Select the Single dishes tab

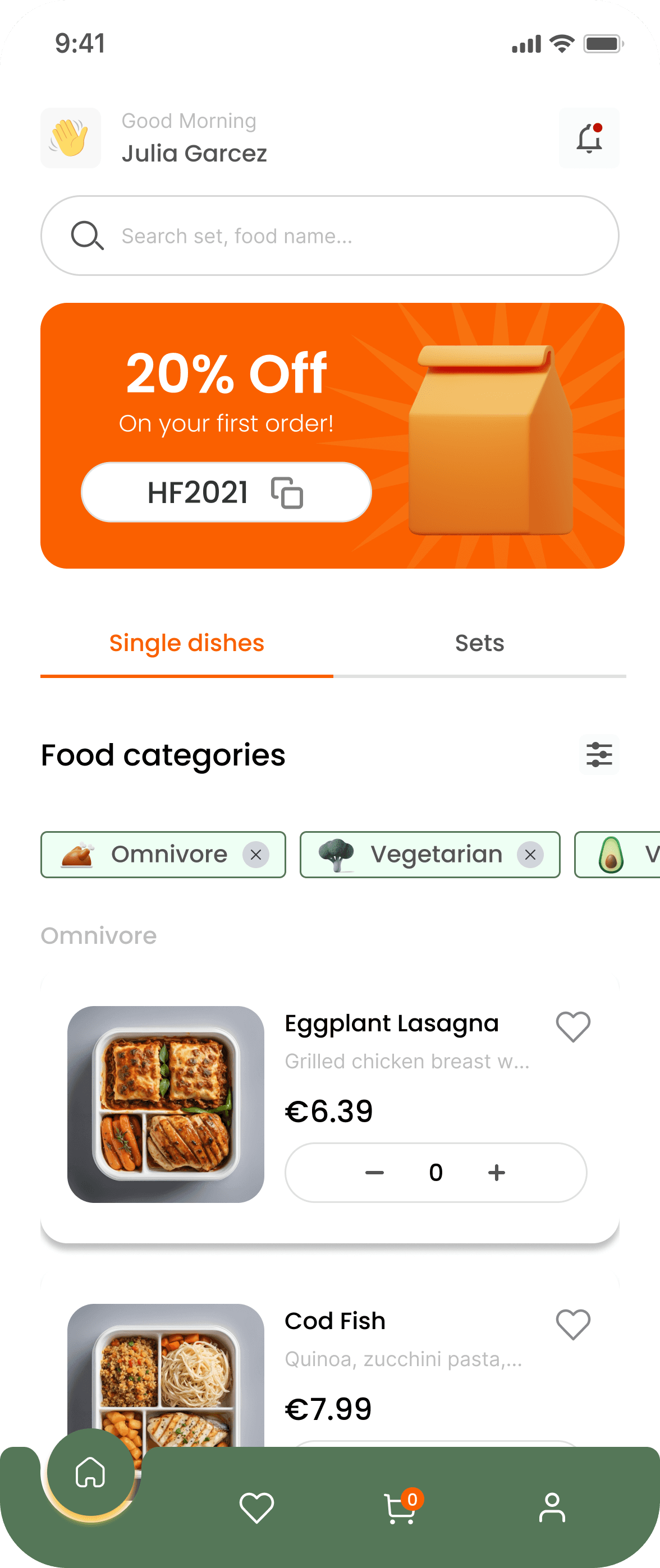point(186,643)
